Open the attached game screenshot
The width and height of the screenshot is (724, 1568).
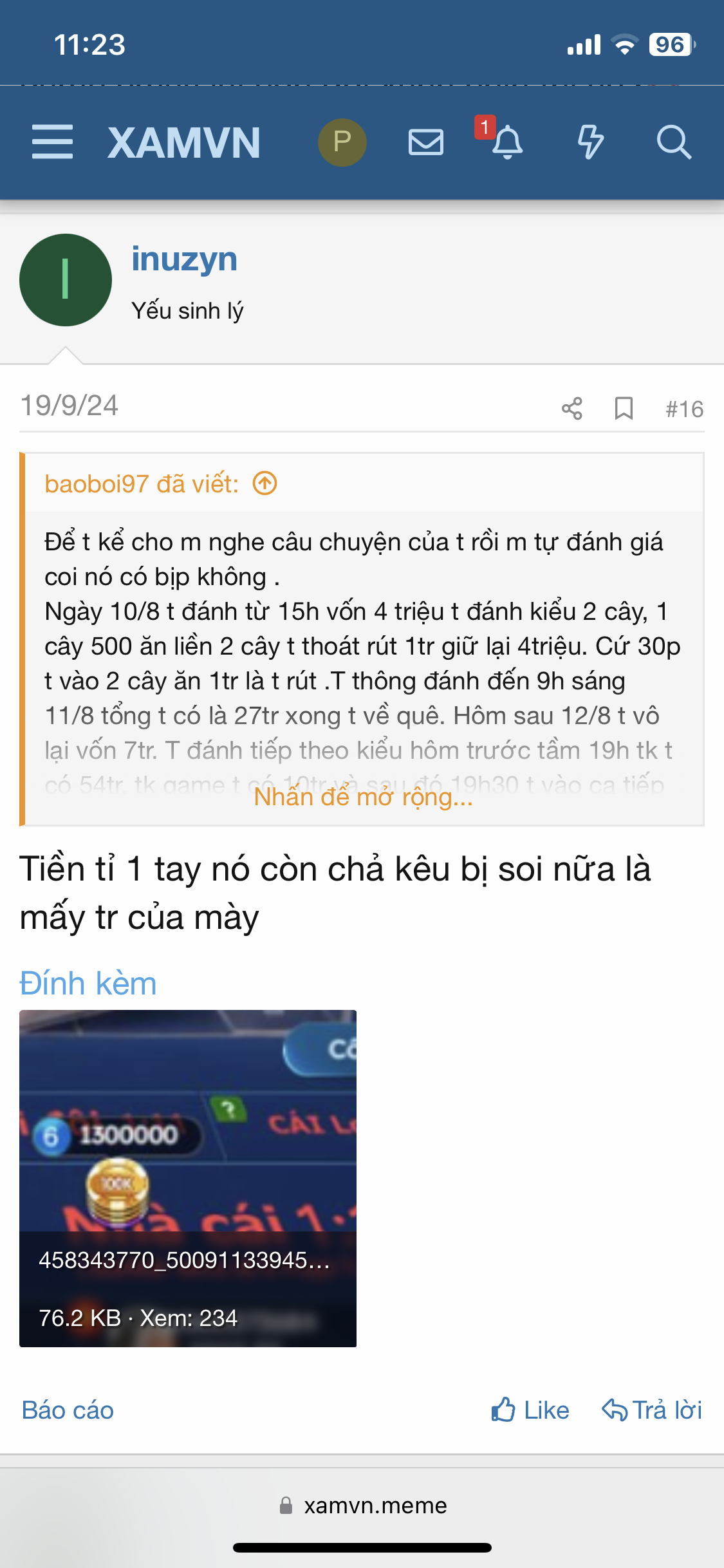pyautogui.click(x=188, y=1178)
